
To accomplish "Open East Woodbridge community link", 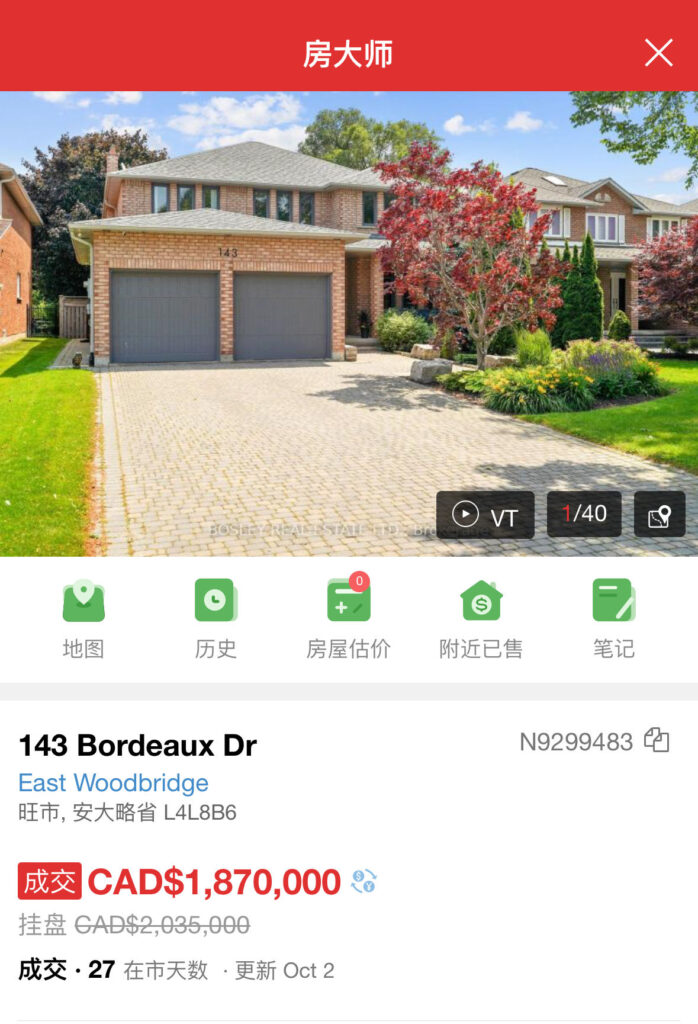I will (113, 783).
